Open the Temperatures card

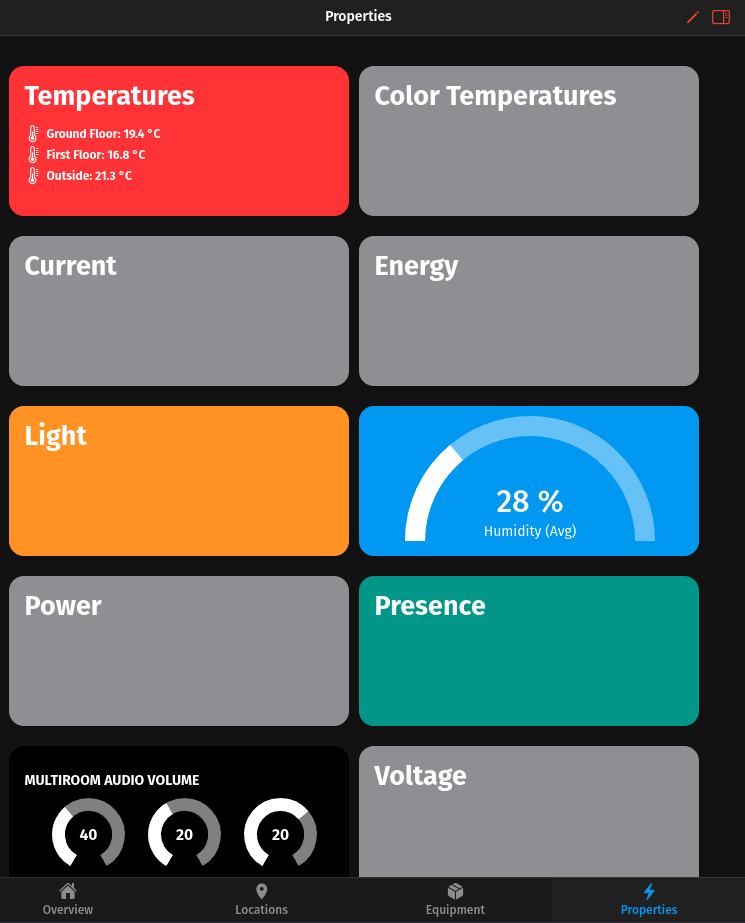tap(179, 141)
